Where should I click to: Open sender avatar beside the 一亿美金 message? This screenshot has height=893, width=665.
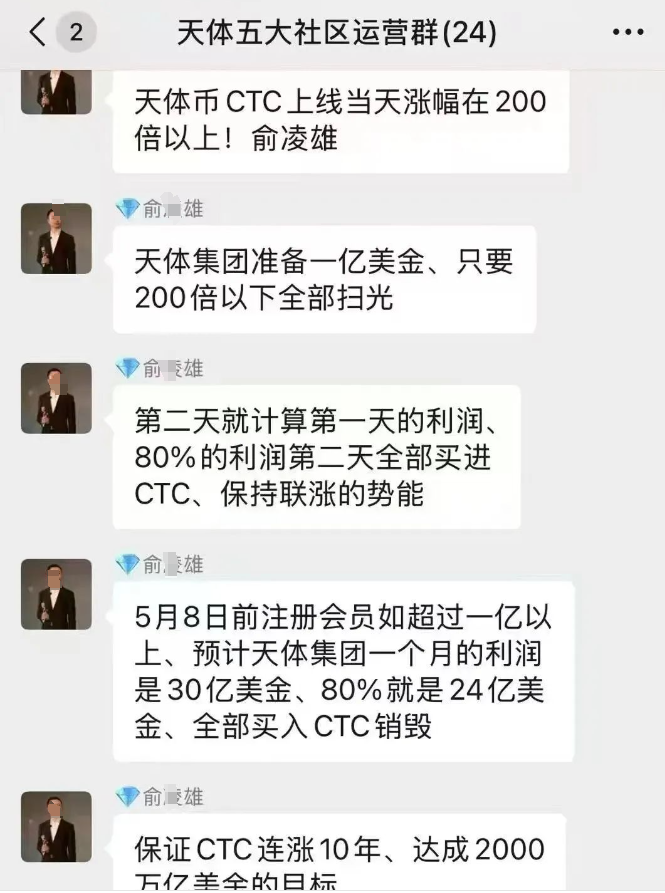[x=56, y=239]
